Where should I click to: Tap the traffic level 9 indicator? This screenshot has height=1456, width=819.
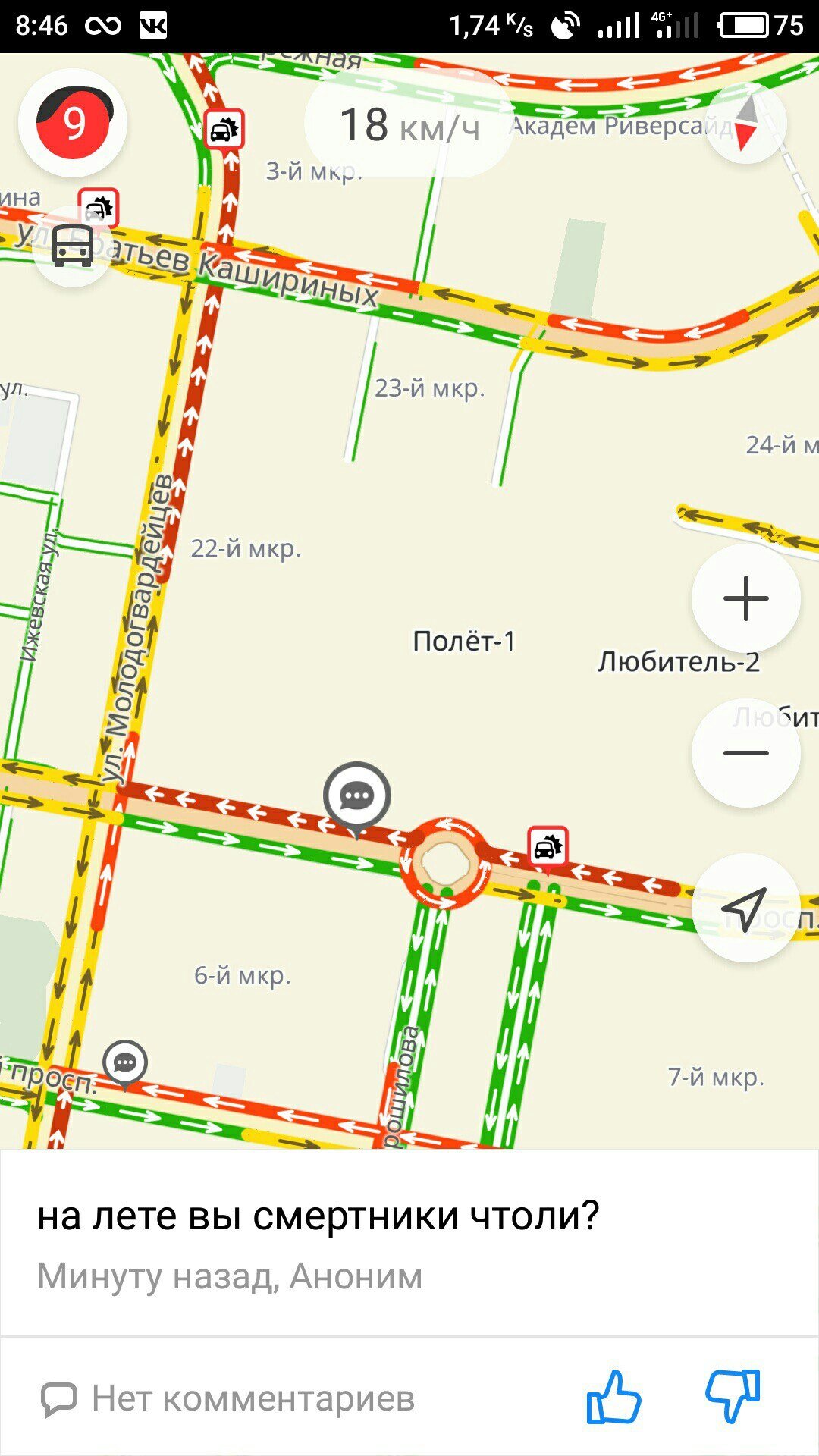point(74,123)
